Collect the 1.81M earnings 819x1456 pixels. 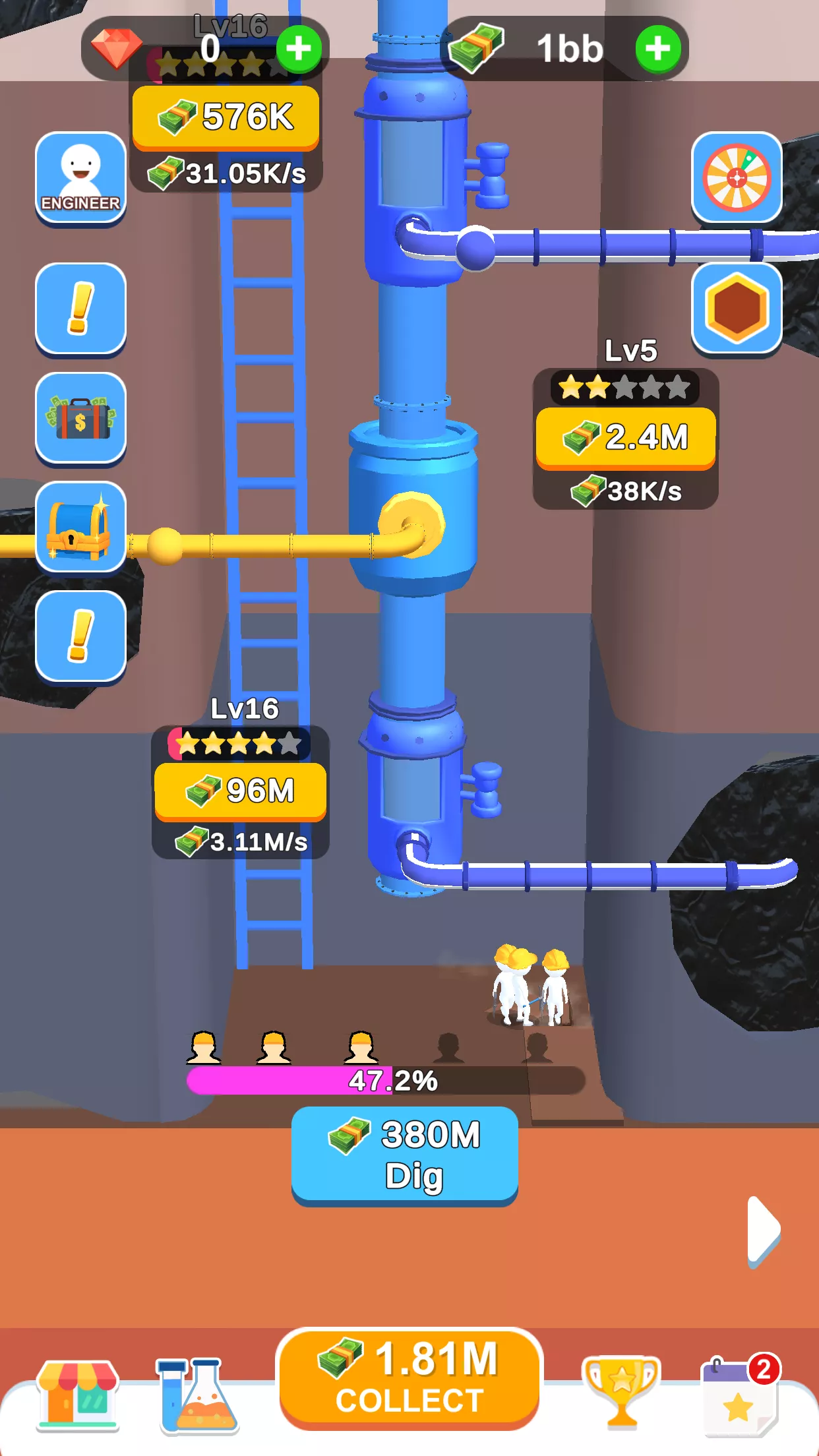[409, 1378]
